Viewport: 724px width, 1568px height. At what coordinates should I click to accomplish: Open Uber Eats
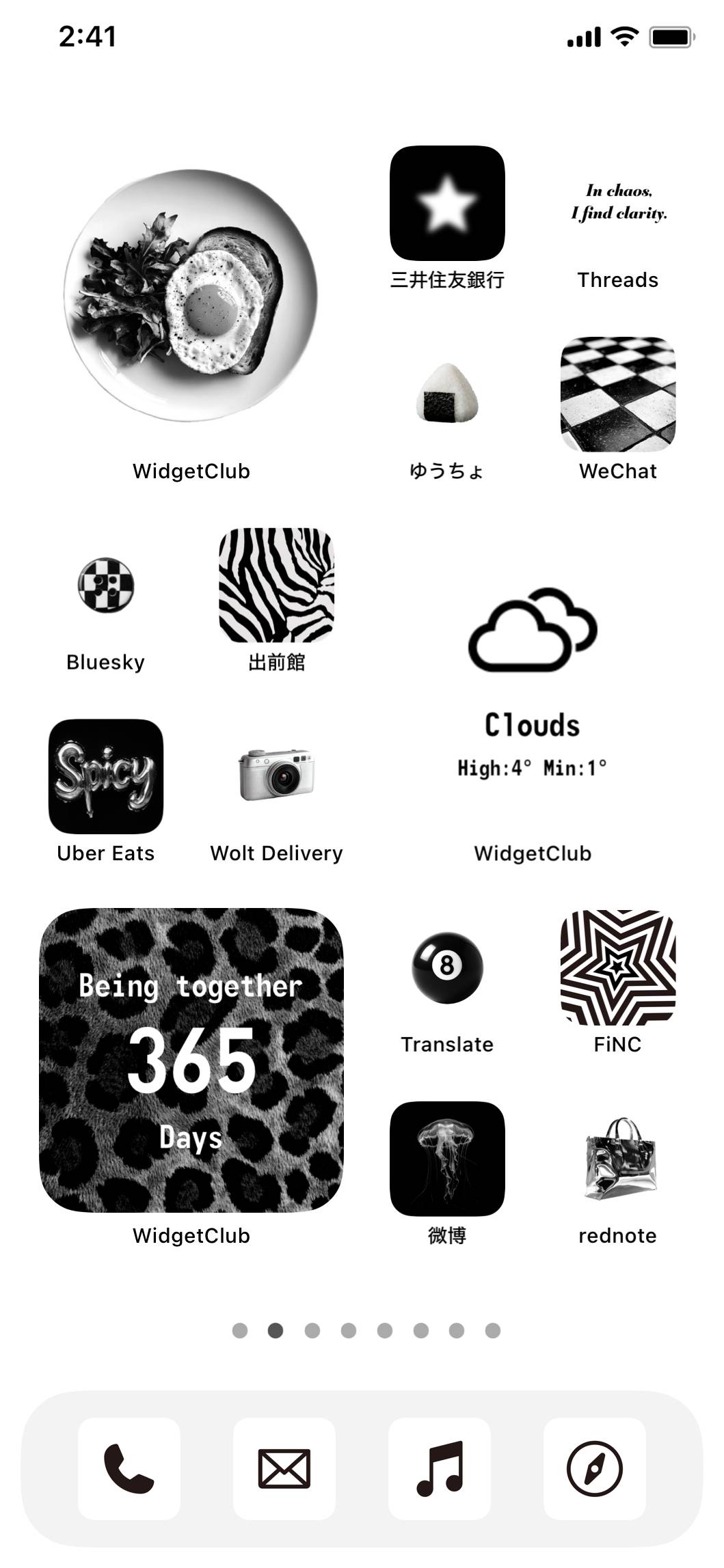106,776
